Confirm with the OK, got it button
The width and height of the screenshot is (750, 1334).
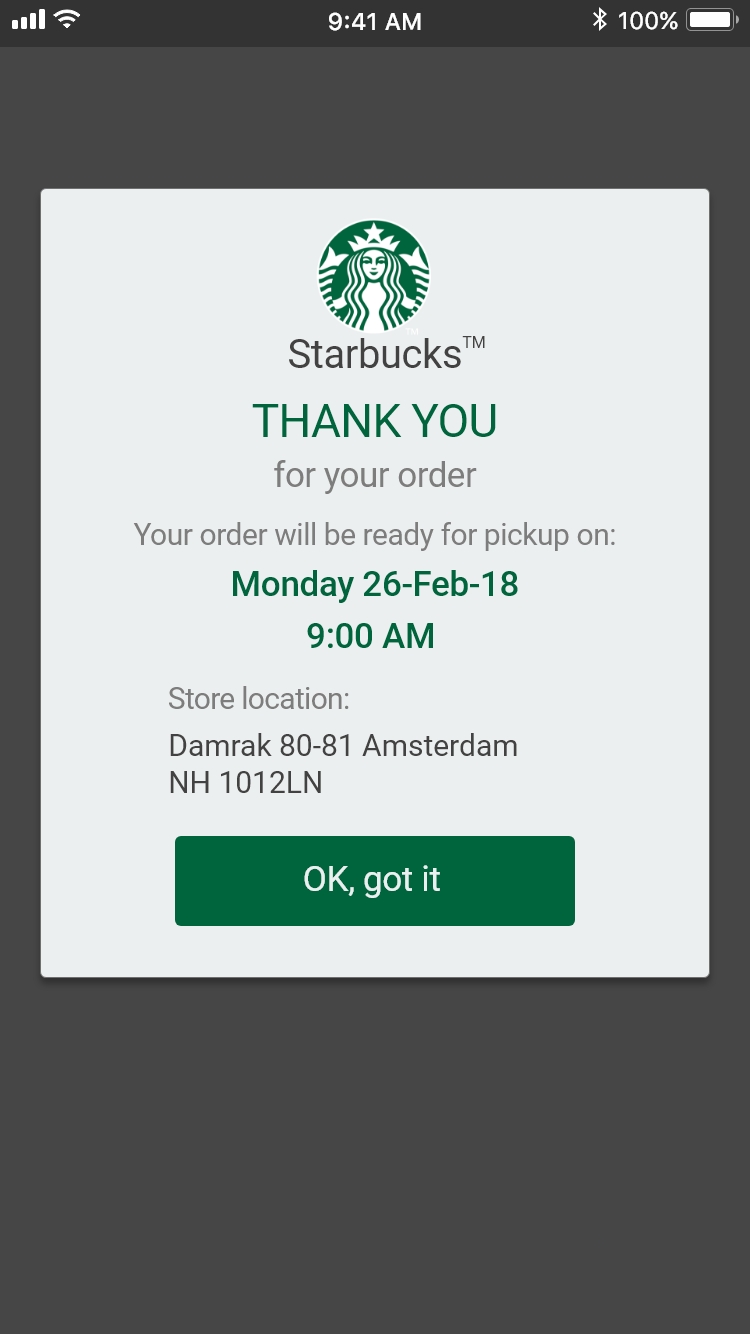click(x=375, y=881)
